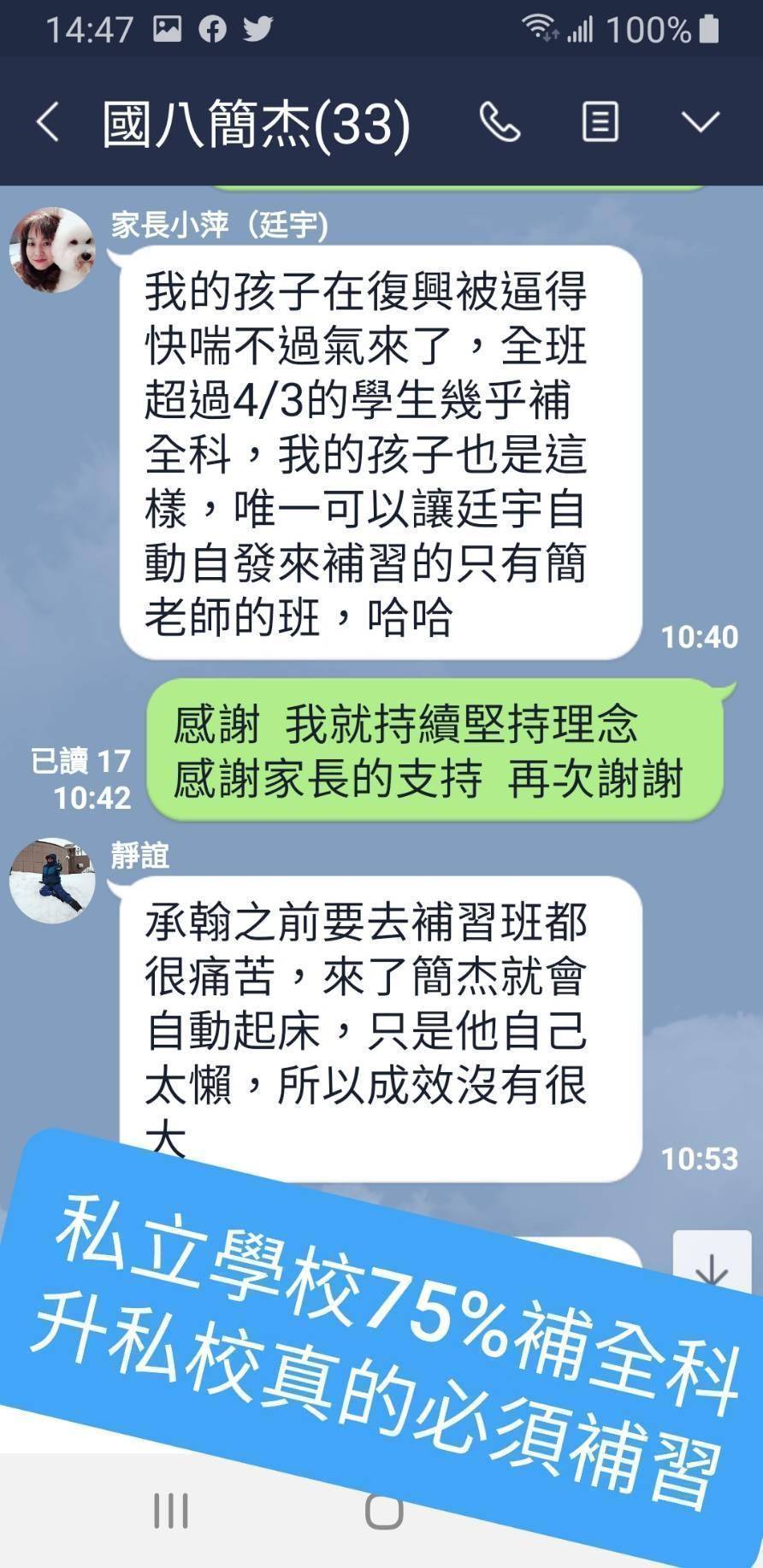
Task: Open the group notes icon
Action: 600,122
